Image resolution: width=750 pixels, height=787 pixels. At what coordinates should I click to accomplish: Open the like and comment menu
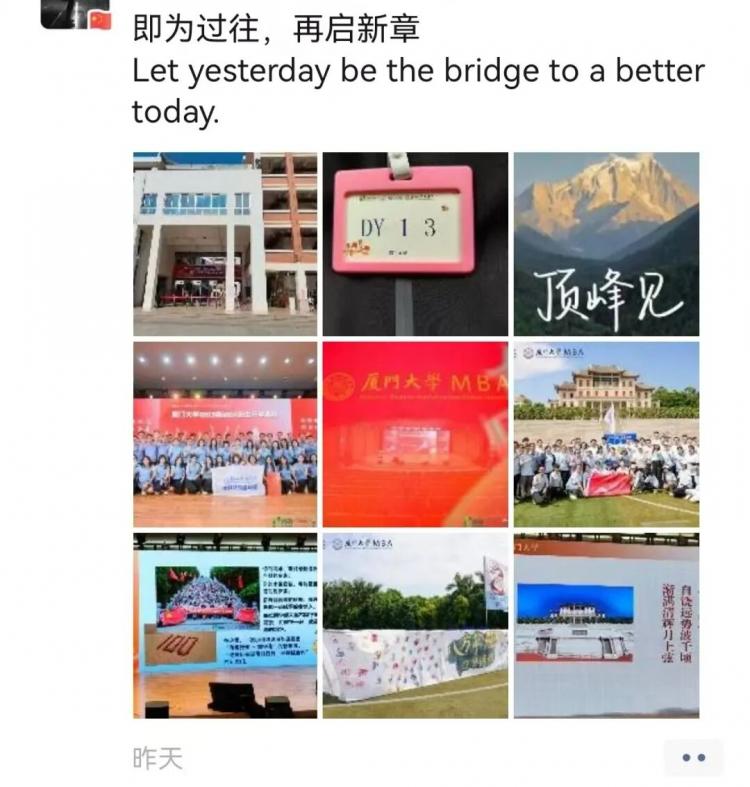tap(693, 757)
